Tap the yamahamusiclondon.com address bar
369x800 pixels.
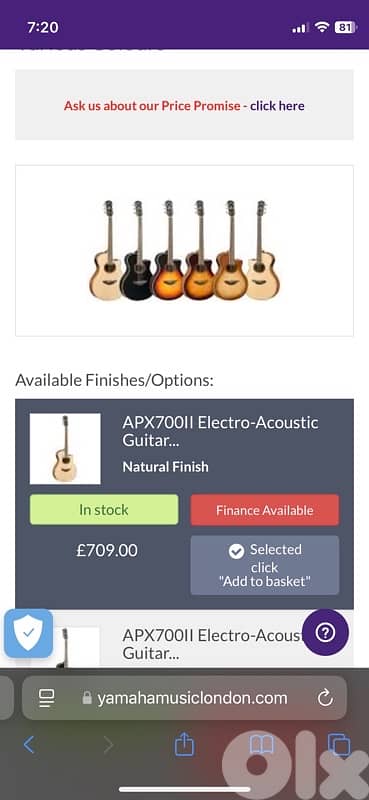pos(184,698)
